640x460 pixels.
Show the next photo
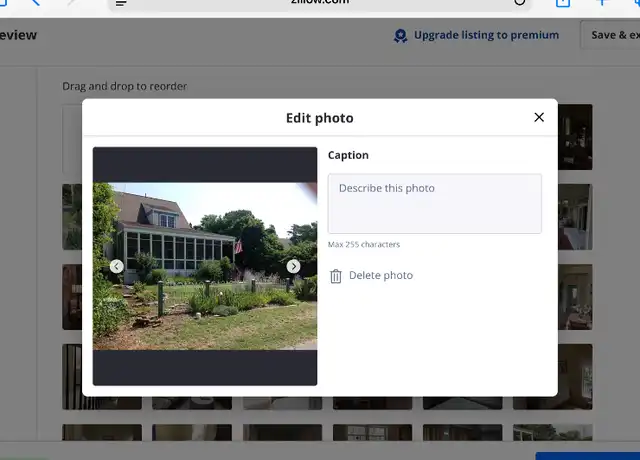293,266
